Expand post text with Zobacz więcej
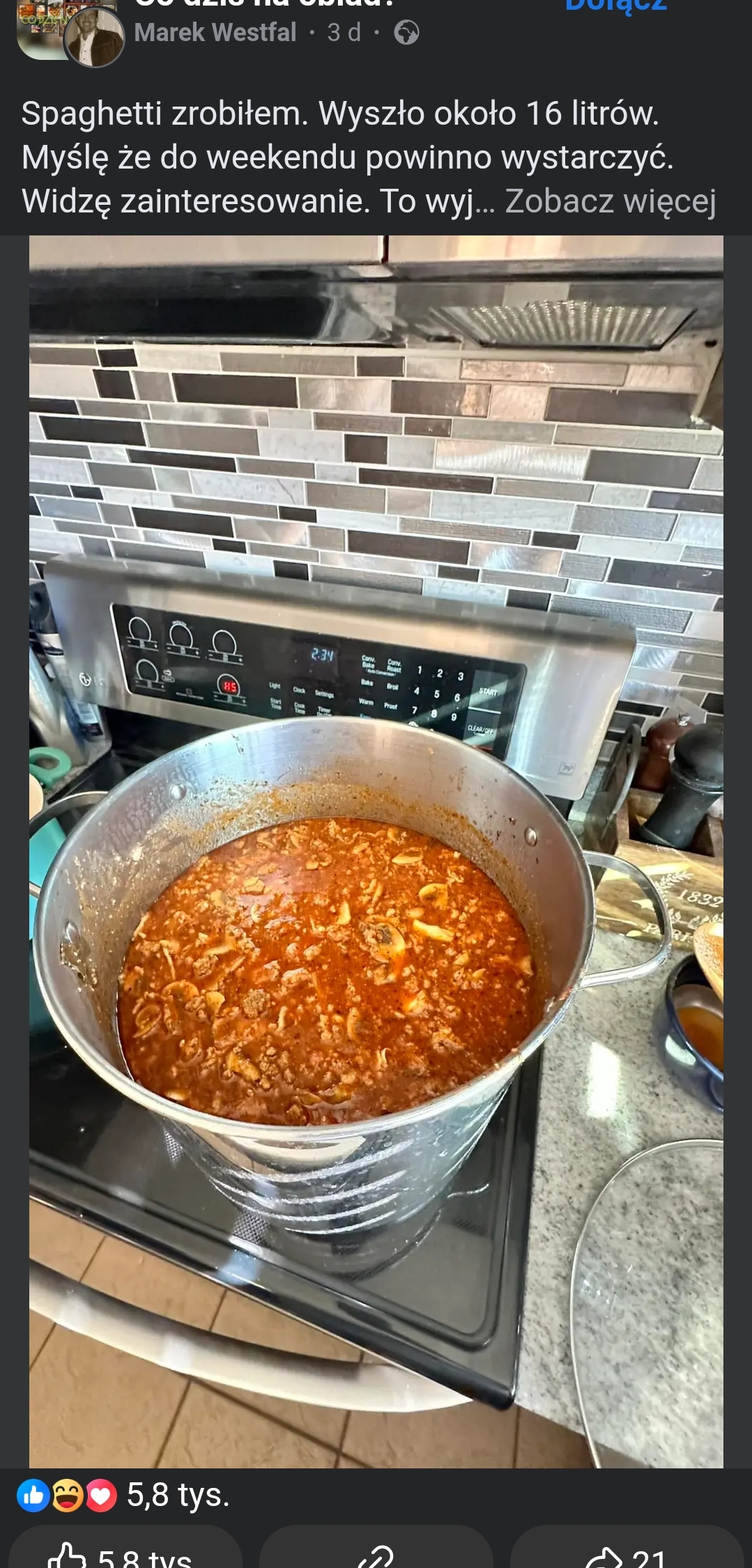The height and width of the screenshot is (1568, 752). point(611,201)
